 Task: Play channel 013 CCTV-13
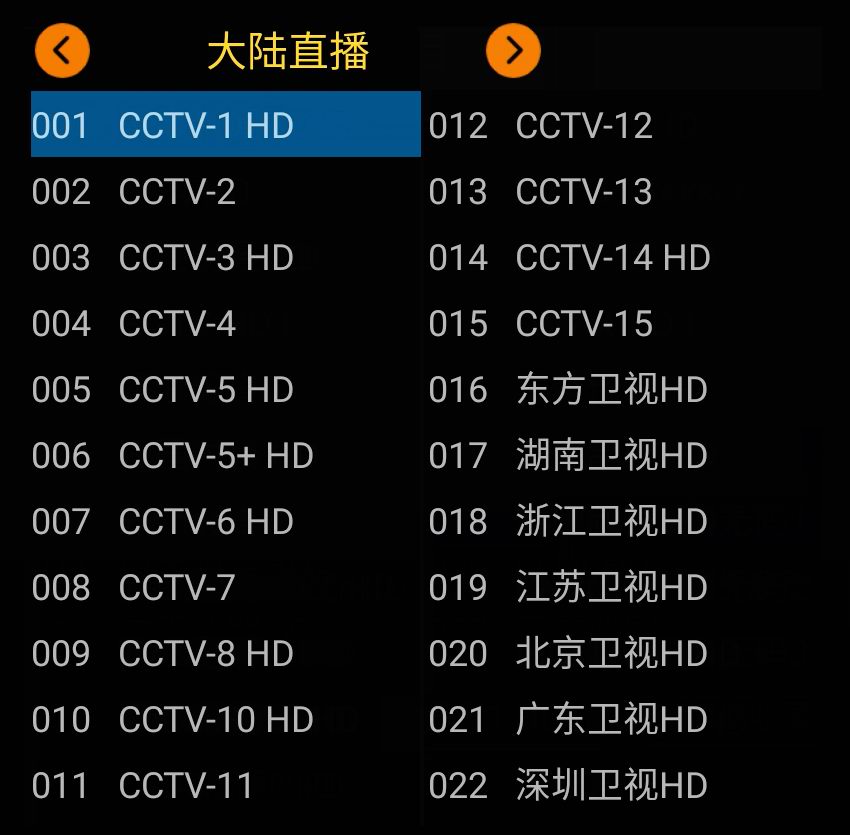point(620,191)
